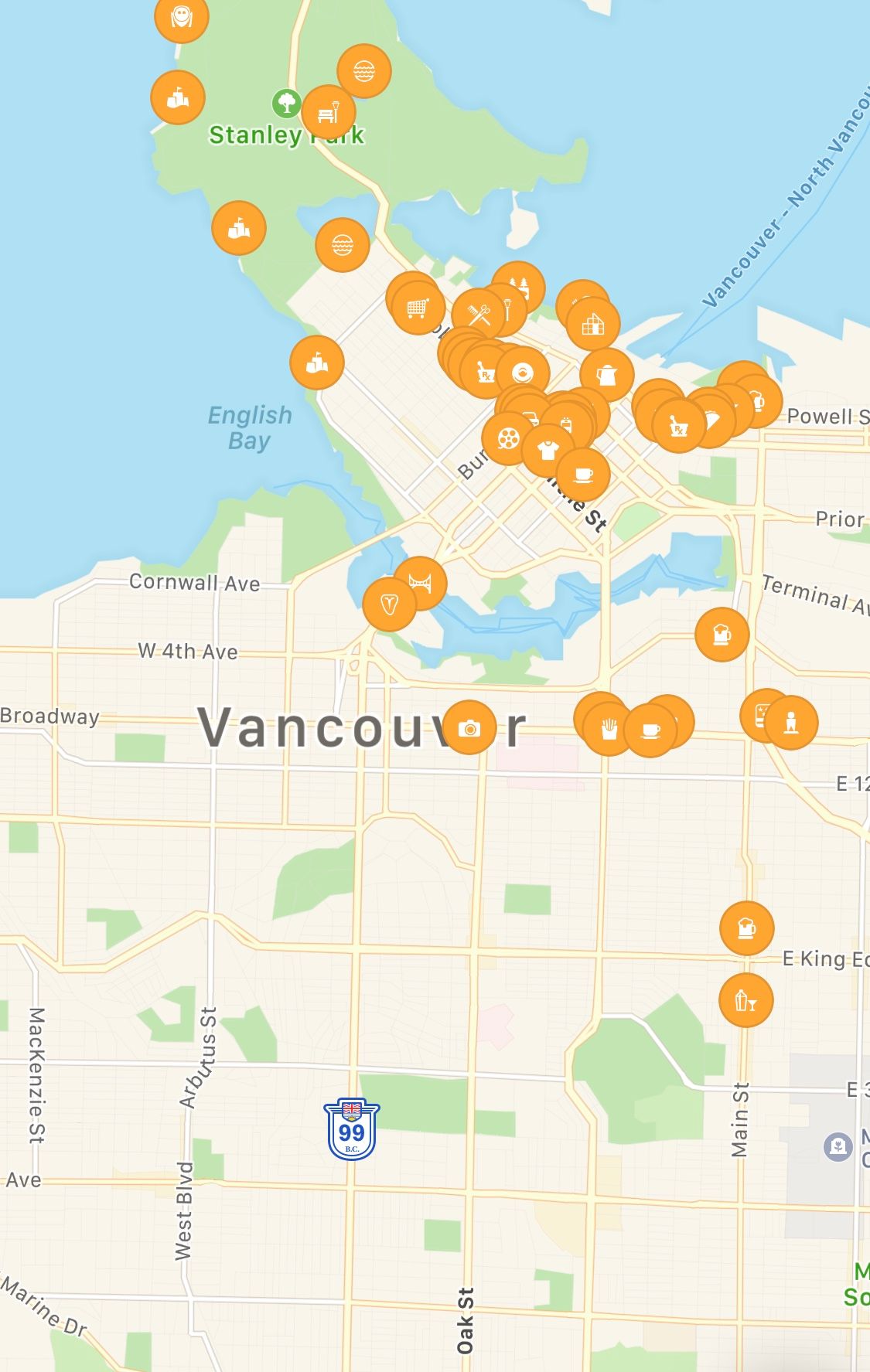The width and height of the screenshot is (870, 1372).
Task: Select the french fries pin on Broadway
Action: pyautogui.click(x=609, y=728)
